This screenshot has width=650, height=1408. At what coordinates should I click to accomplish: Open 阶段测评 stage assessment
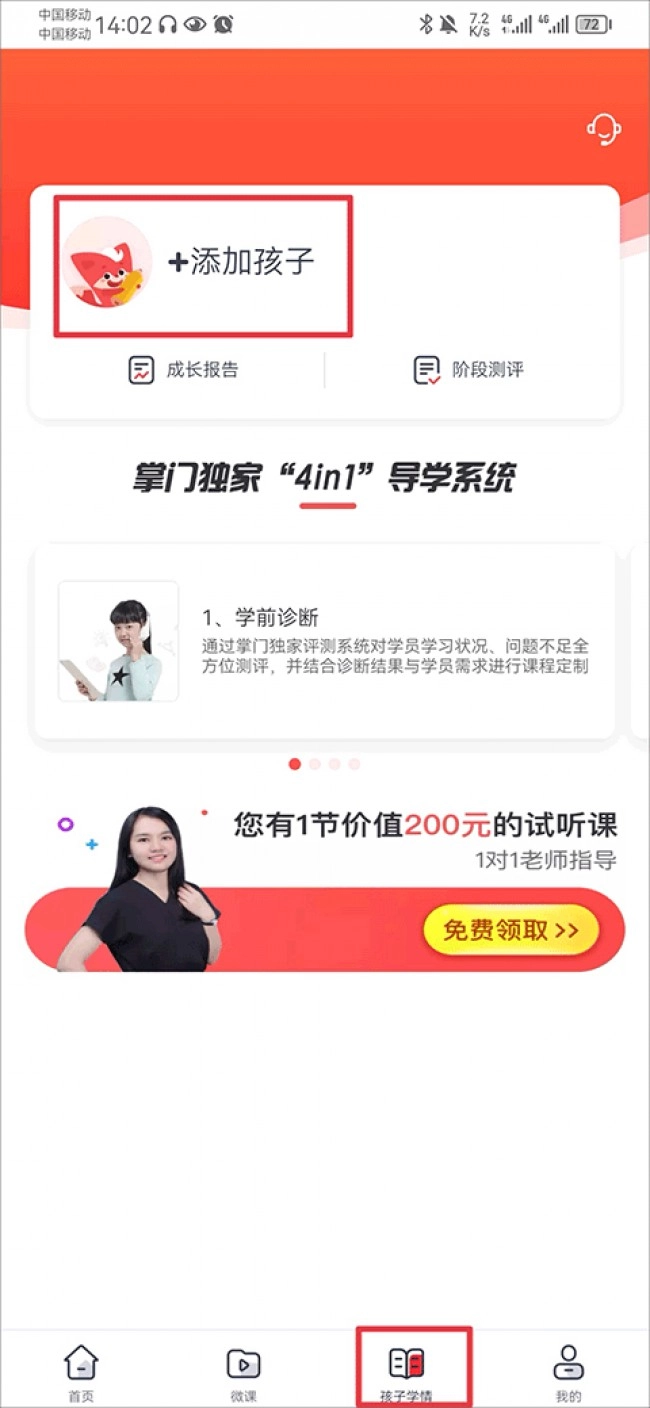pyautogui.click(x=469, y=370)
